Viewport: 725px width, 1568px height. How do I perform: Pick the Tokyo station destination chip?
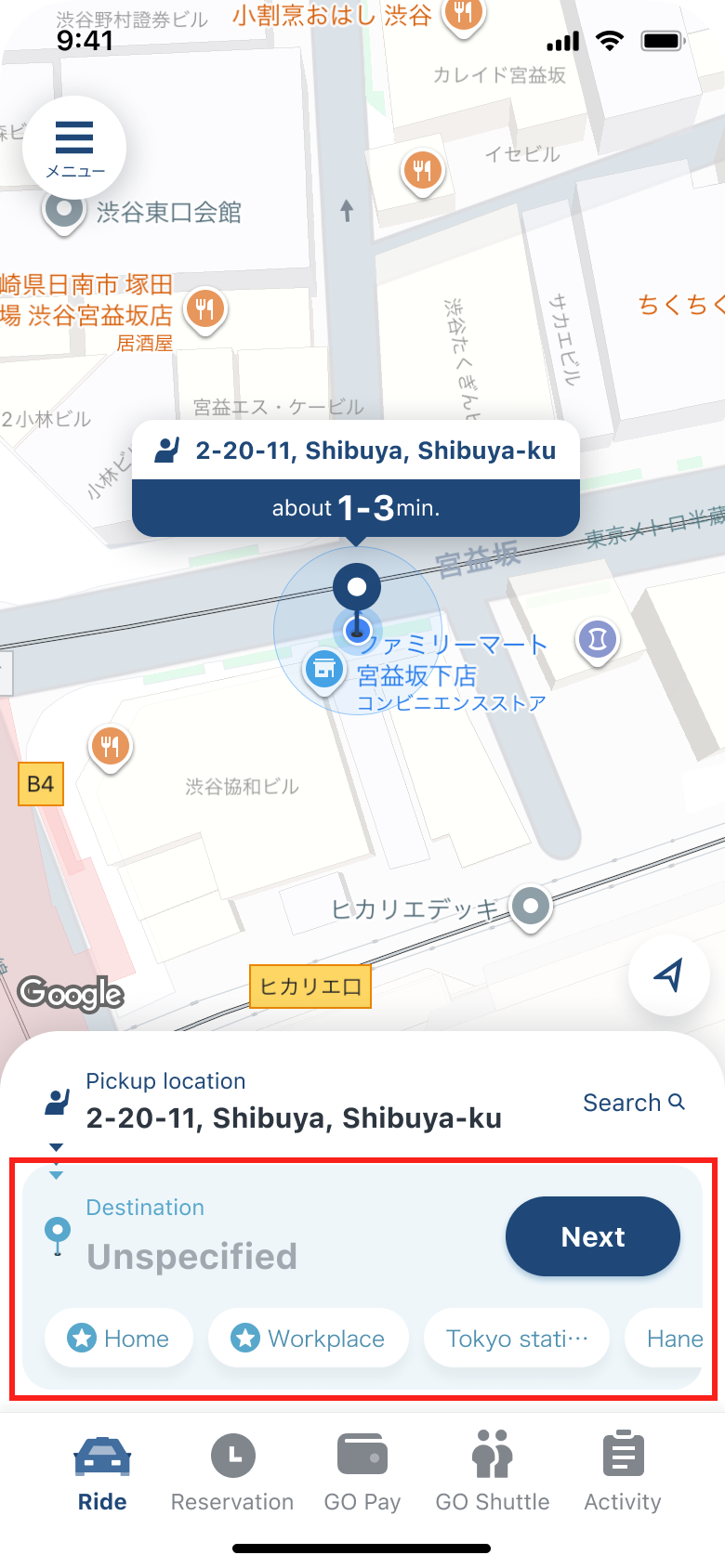coord(517,1339)
